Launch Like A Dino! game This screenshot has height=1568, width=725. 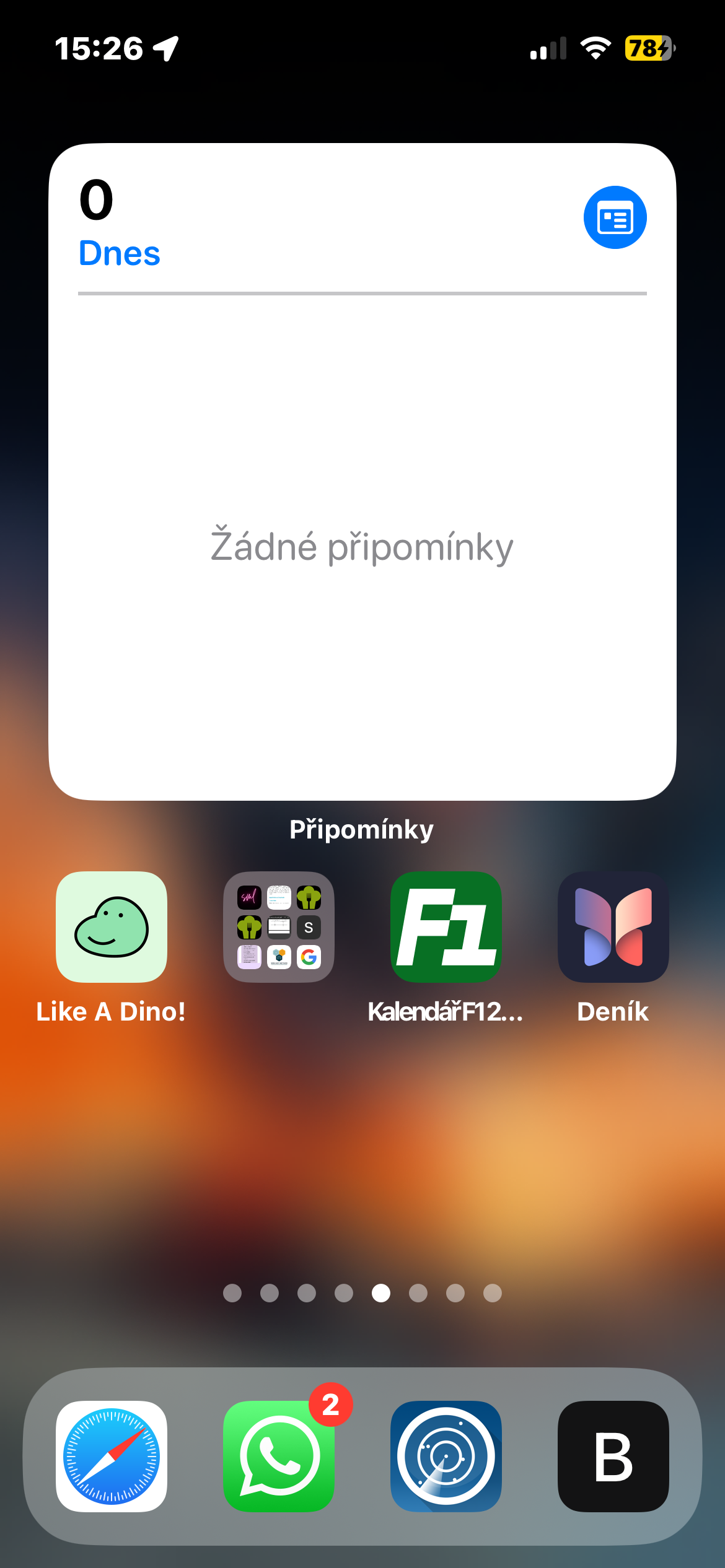pyautogui.click(x=112, y=927)
